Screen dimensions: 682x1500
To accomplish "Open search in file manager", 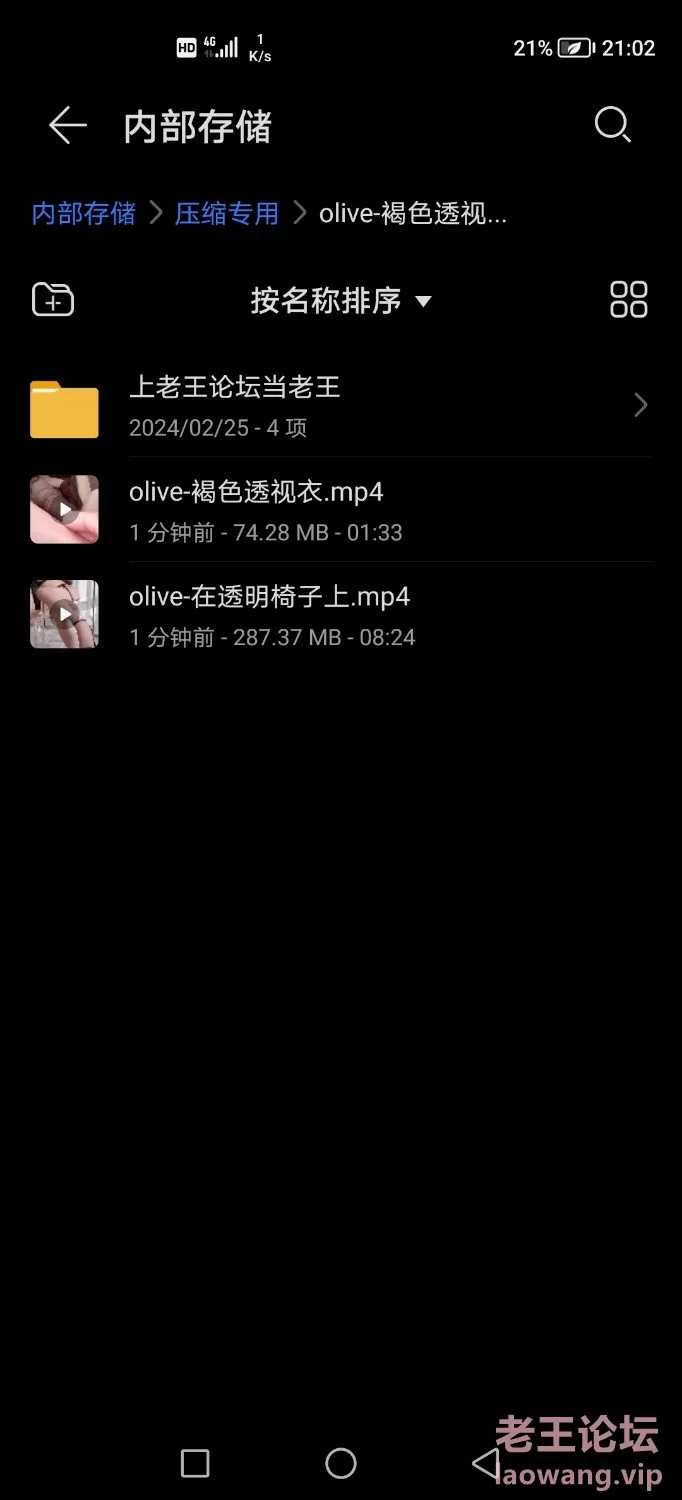I will [x=612, y=126].
